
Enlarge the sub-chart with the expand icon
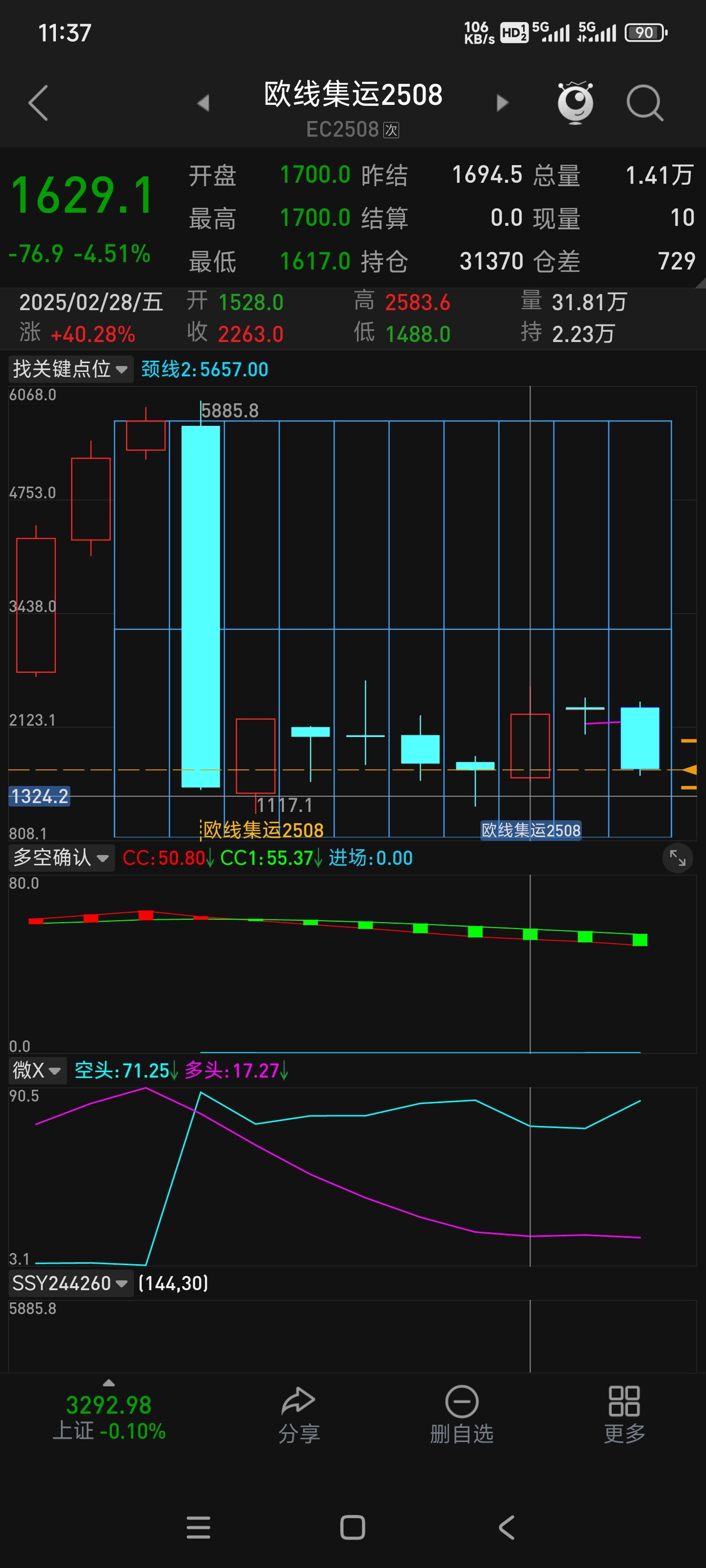(x=678, y=857)
